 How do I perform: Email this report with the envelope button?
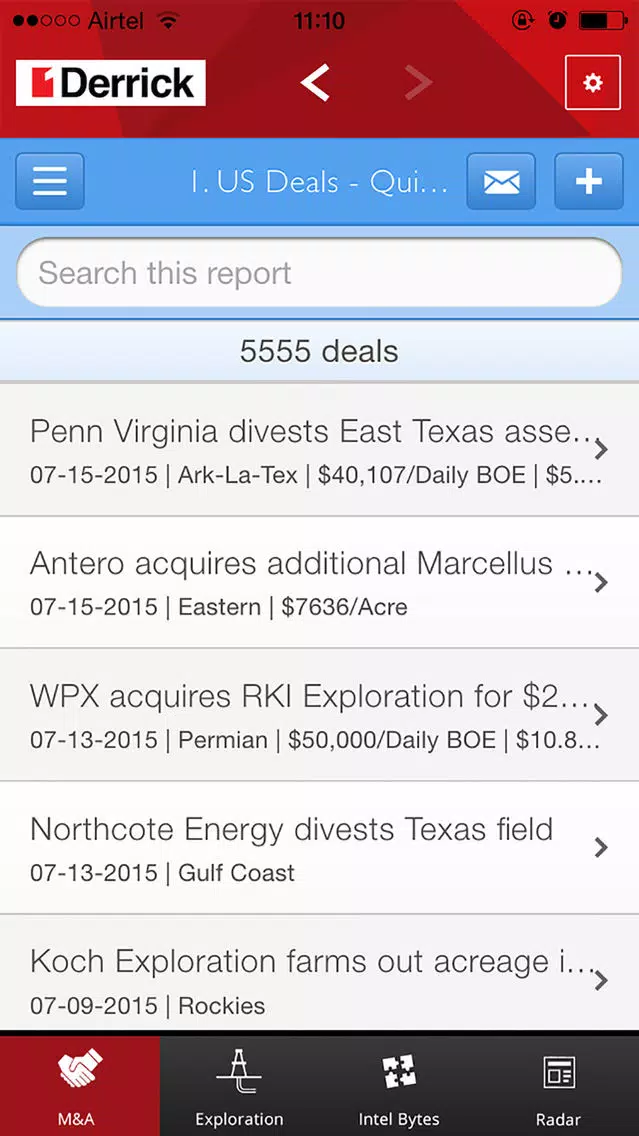pyautogui.click(x=501, y=181)
